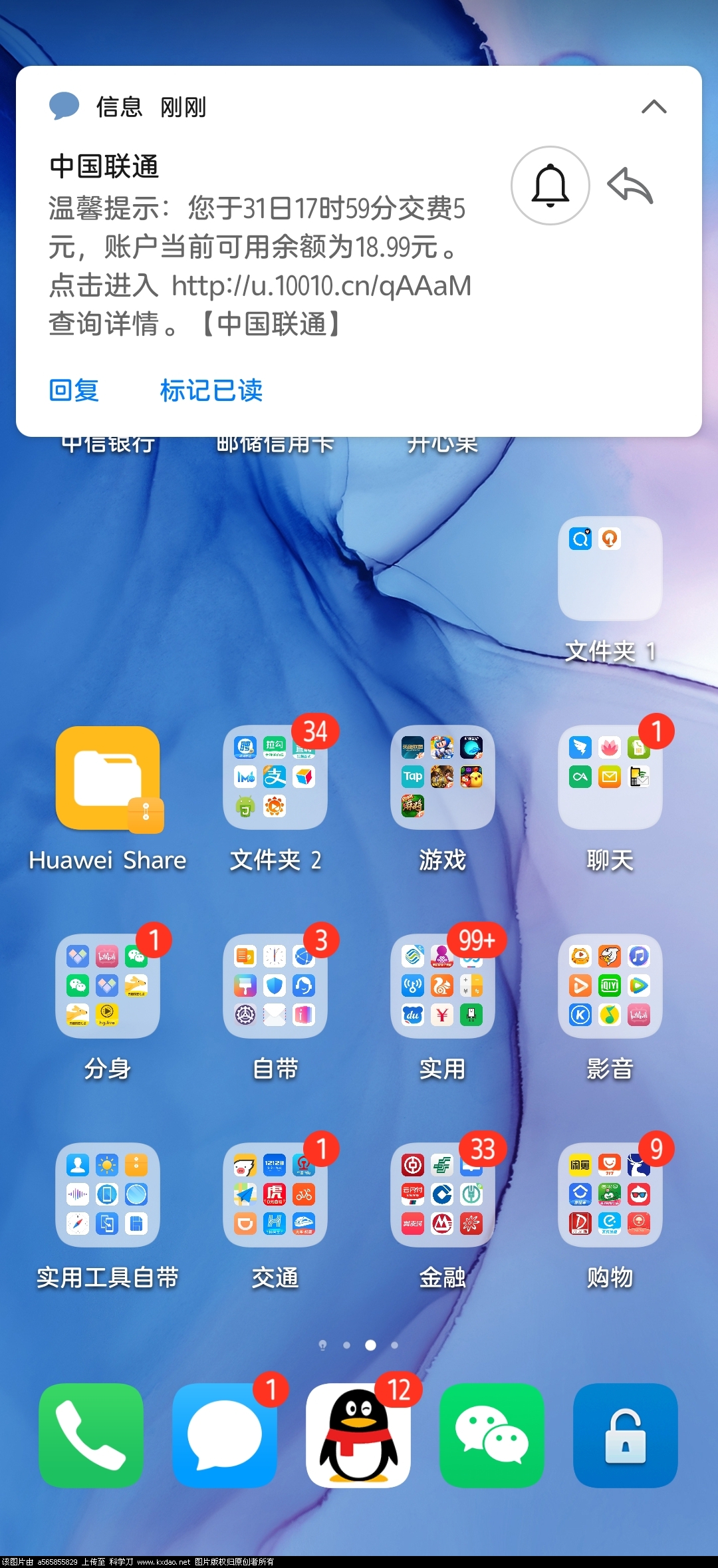Open the 聊天 folder
The width and height of the screenshot is (718, 1568).
tap(609, 778)
